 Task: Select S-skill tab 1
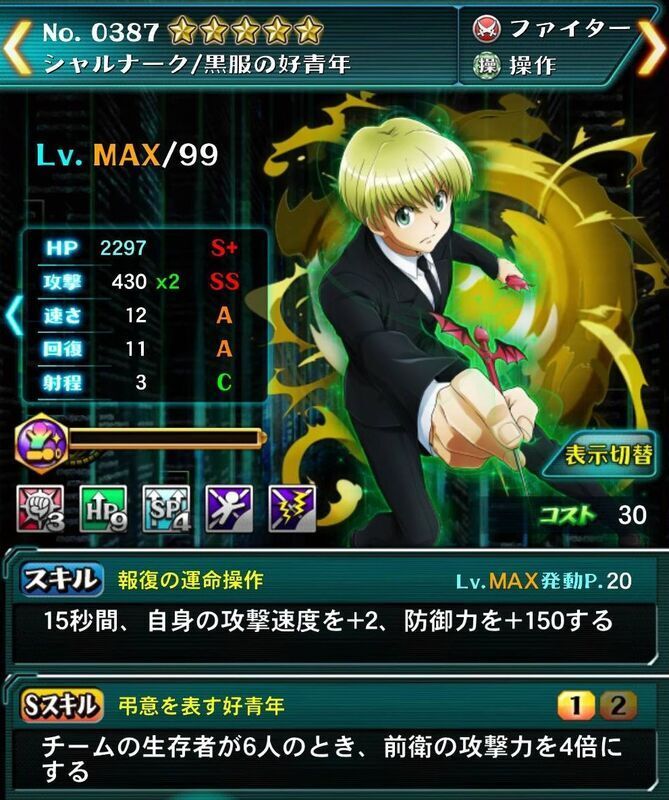(x=575, y=706)
